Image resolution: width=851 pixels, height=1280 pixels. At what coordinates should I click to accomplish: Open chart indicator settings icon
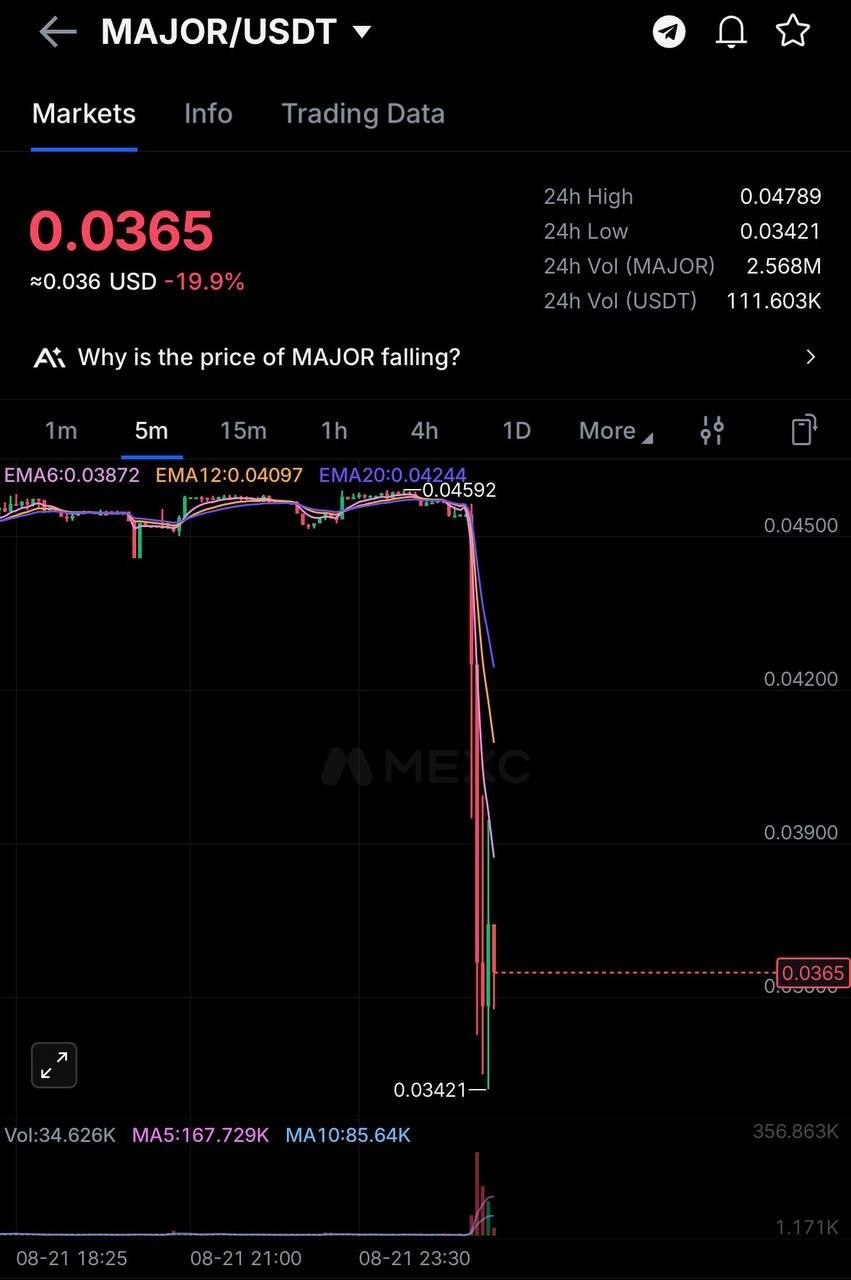coord(712,430)
